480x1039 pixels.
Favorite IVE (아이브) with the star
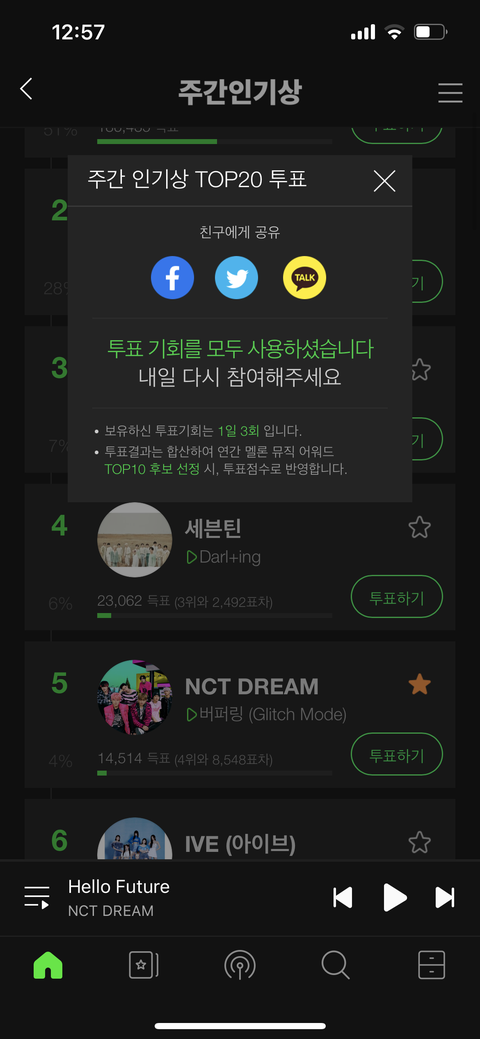(420, 842)
